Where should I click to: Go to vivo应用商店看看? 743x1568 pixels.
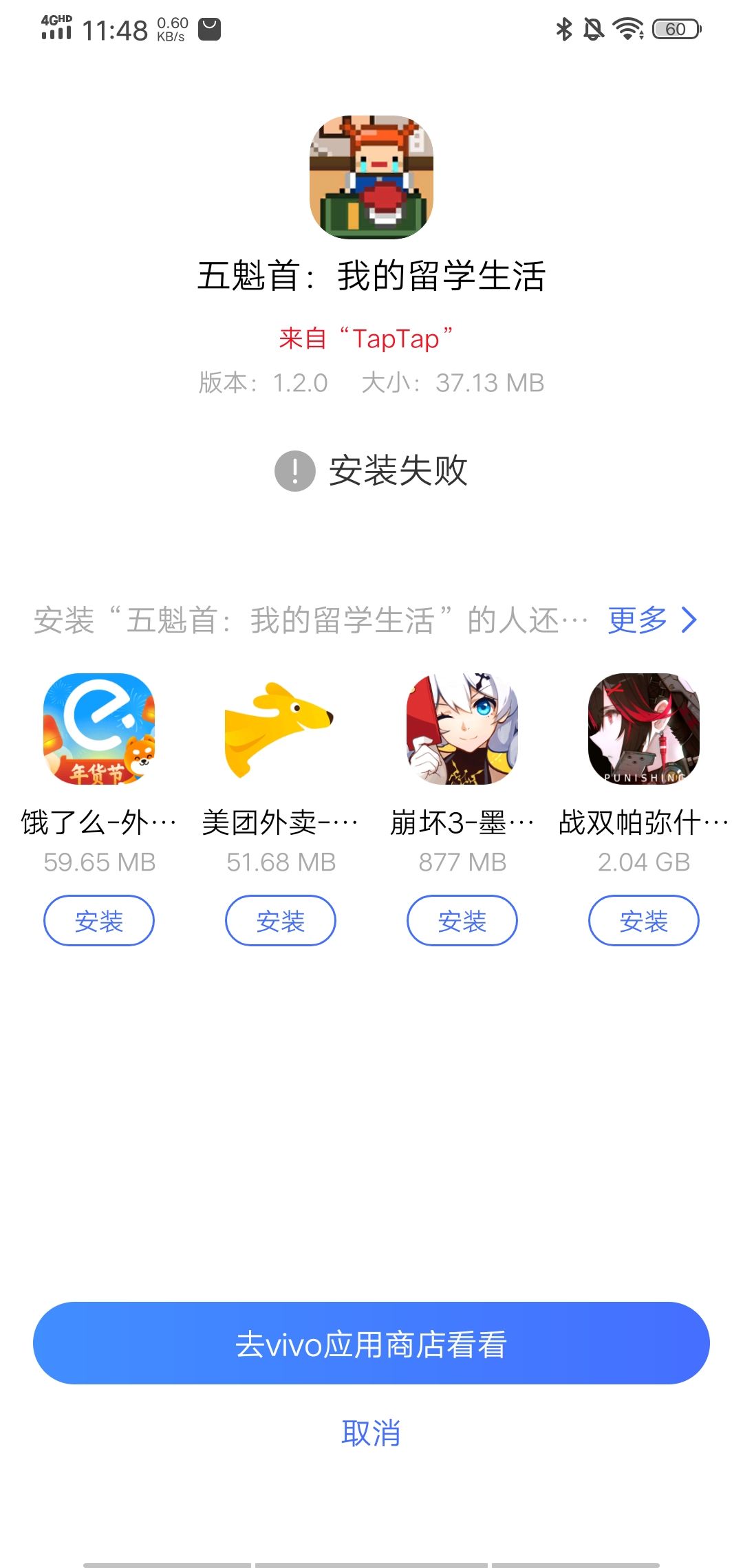click(371, 1343)
